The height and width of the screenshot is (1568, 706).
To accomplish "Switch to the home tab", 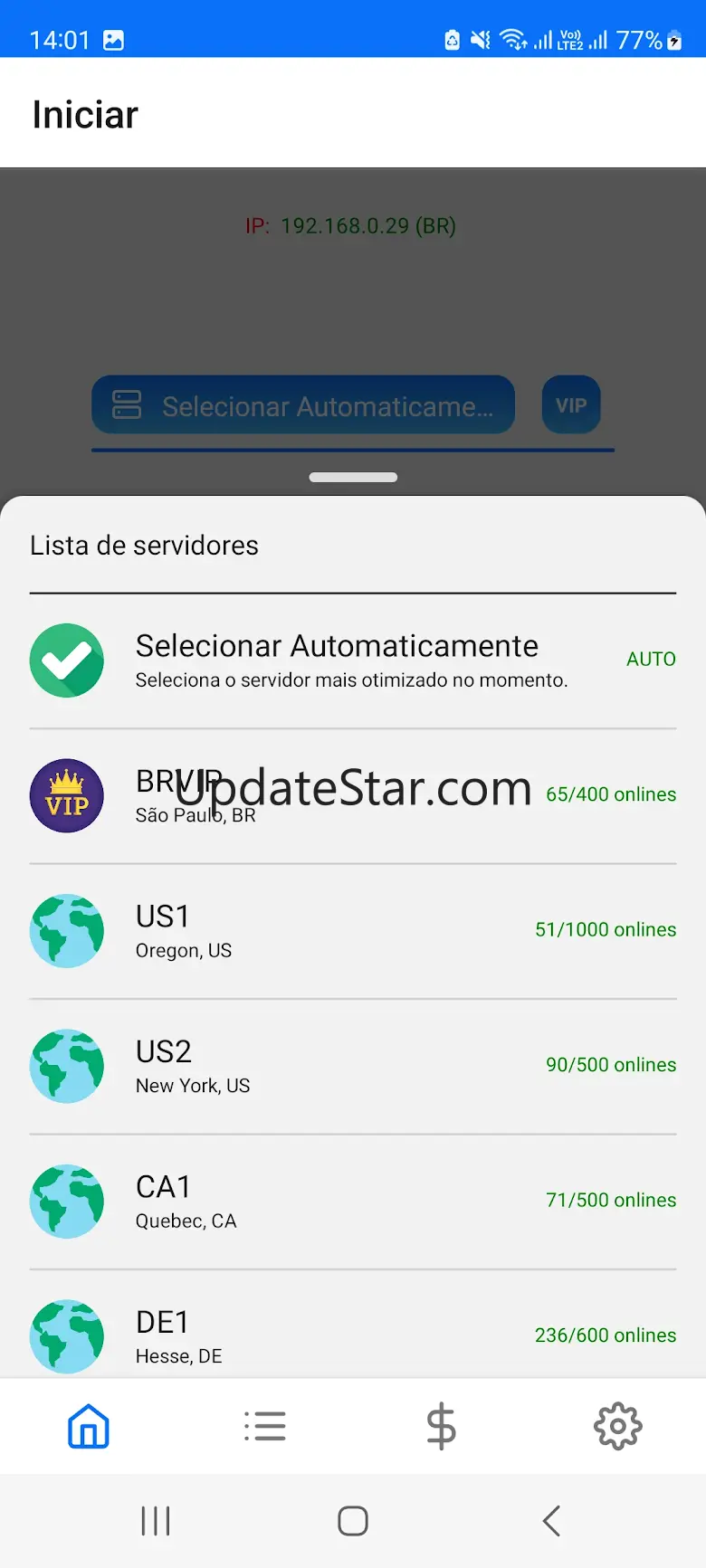I will 89,1427.
